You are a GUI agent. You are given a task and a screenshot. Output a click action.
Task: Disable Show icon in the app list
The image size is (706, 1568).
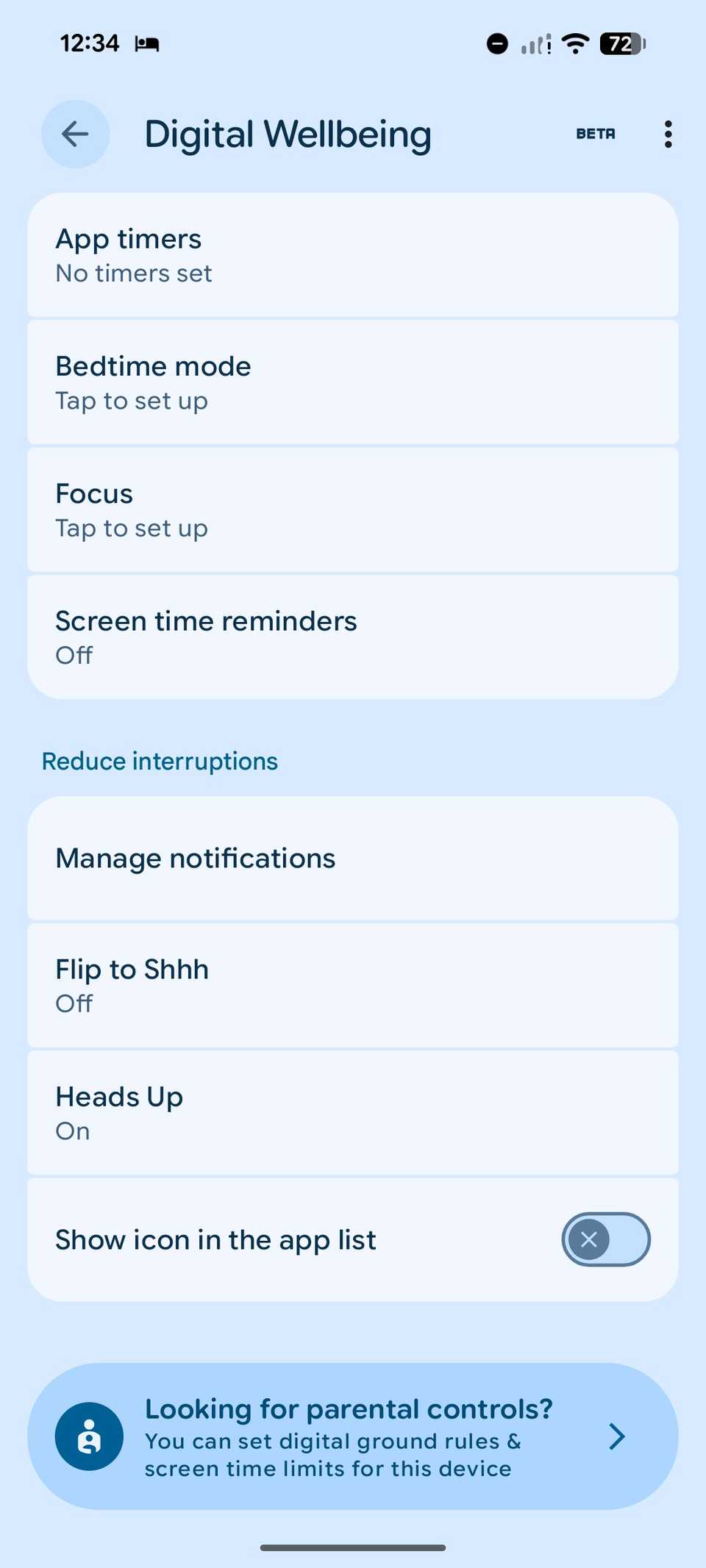coord(605,1239)
